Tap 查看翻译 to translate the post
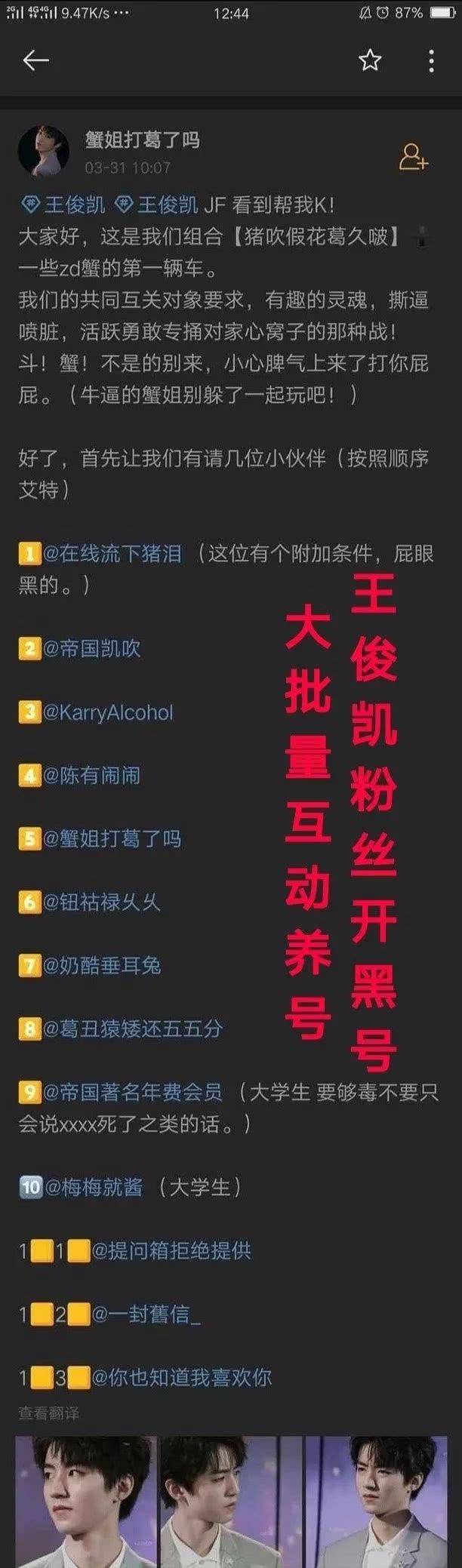This screenshot has width=462, height=1568. (x=48, y=1413)
